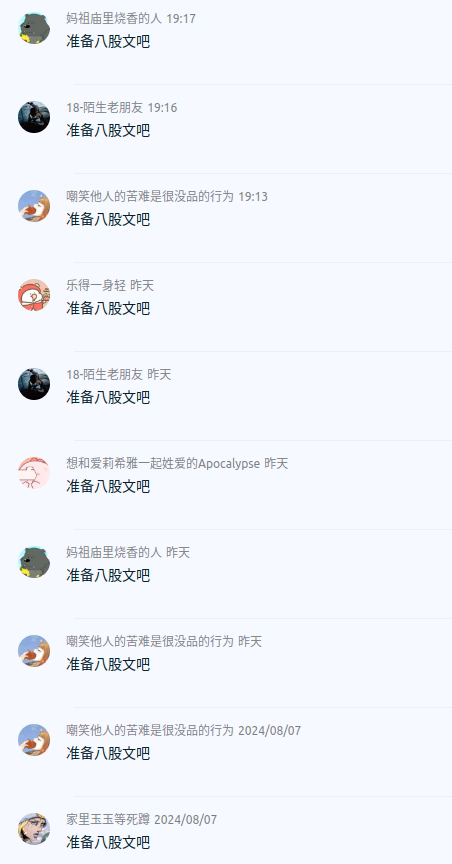Image resolution: width=452 pixels, height=864 pixels.
Task: Tap 18-陌生老朋友's avatar from 昨天
Action: [x=34, y=384]
